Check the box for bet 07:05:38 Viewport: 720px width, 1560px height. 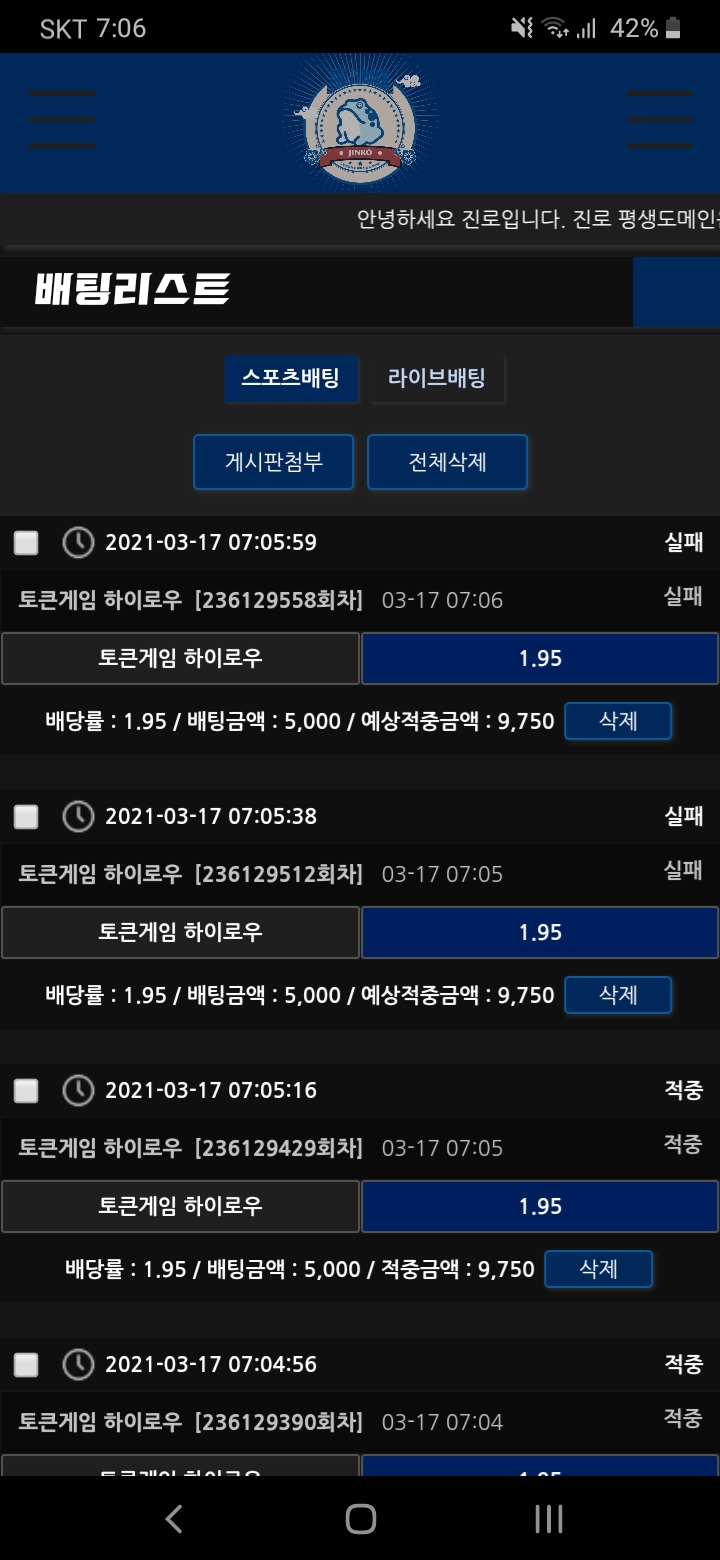coord(26,817)
